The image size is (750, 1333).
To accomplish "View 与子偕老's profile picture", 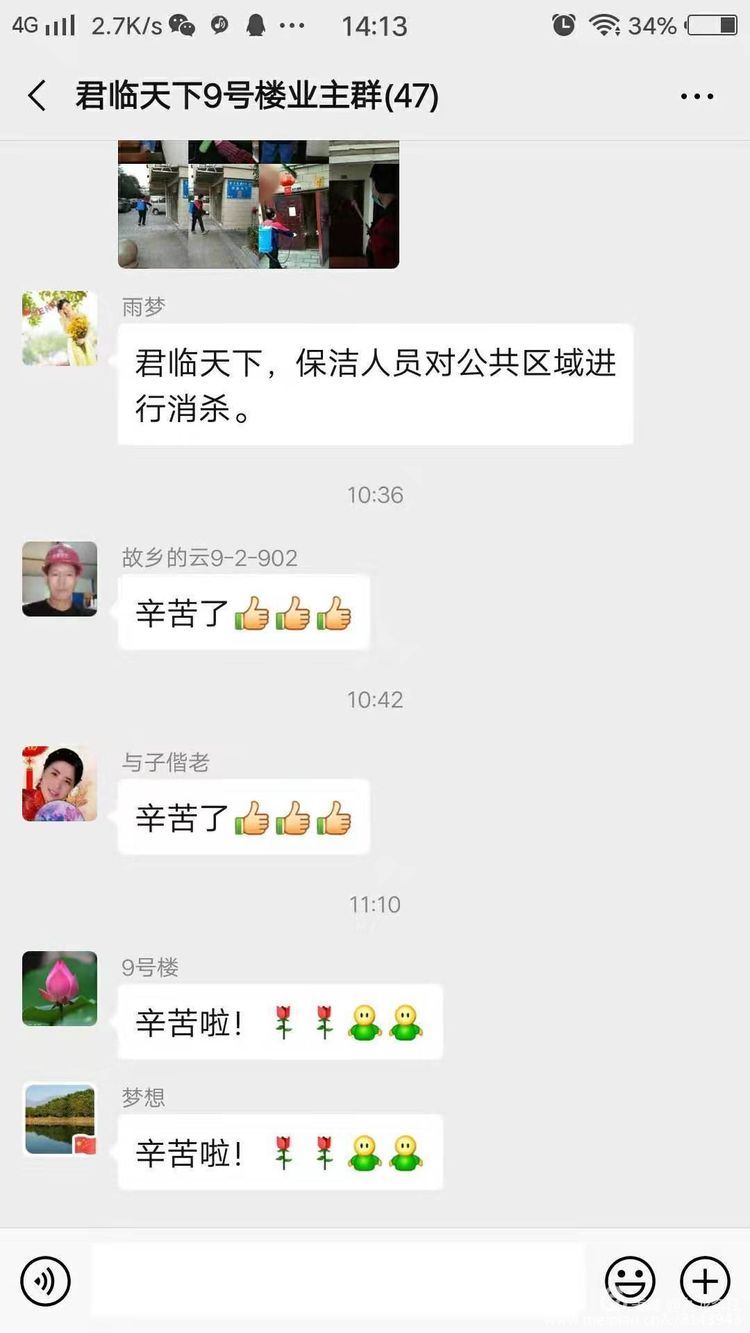I will [60, 783].
